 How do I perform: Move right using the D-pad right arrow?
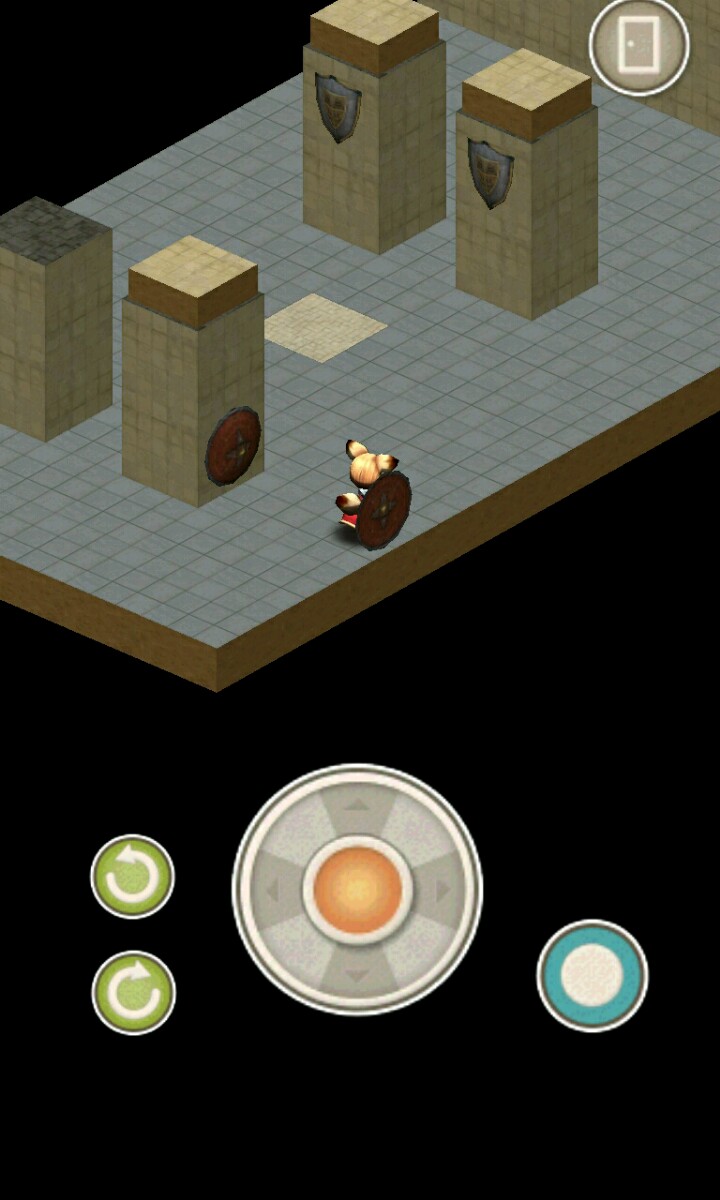click(443, 889)
